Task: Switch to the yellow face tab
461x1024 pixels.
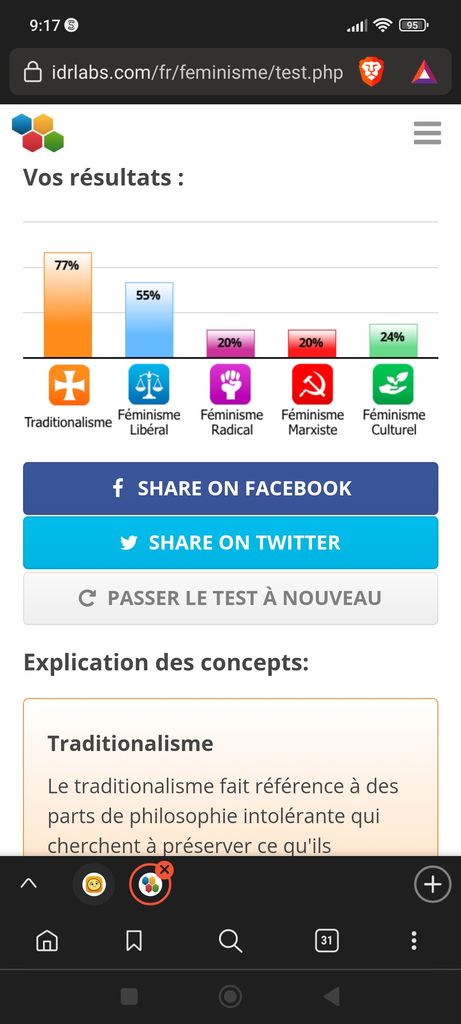Action: (94, 884)
